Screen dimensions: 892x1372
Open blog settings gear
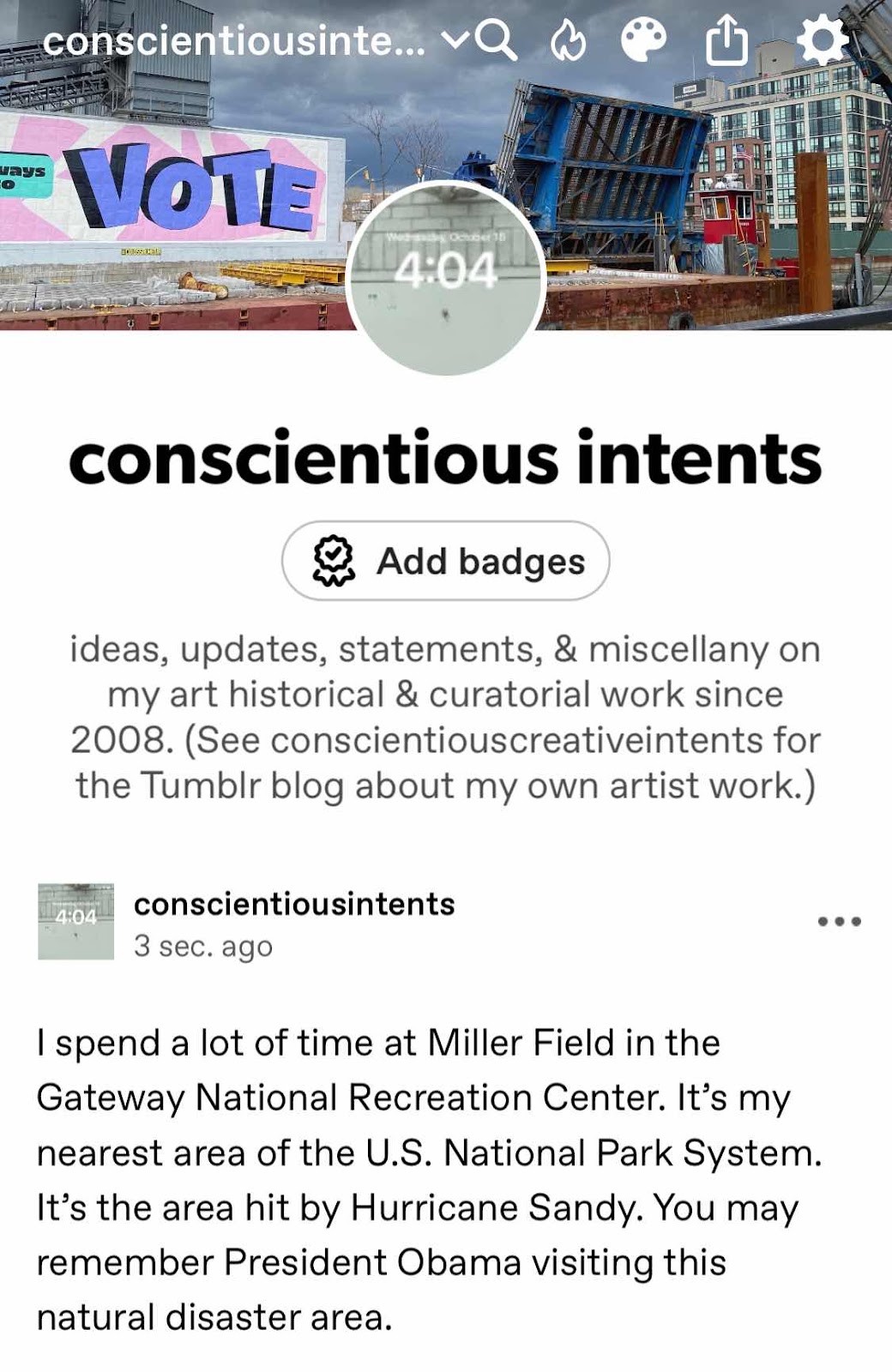[x=822, y=39]
